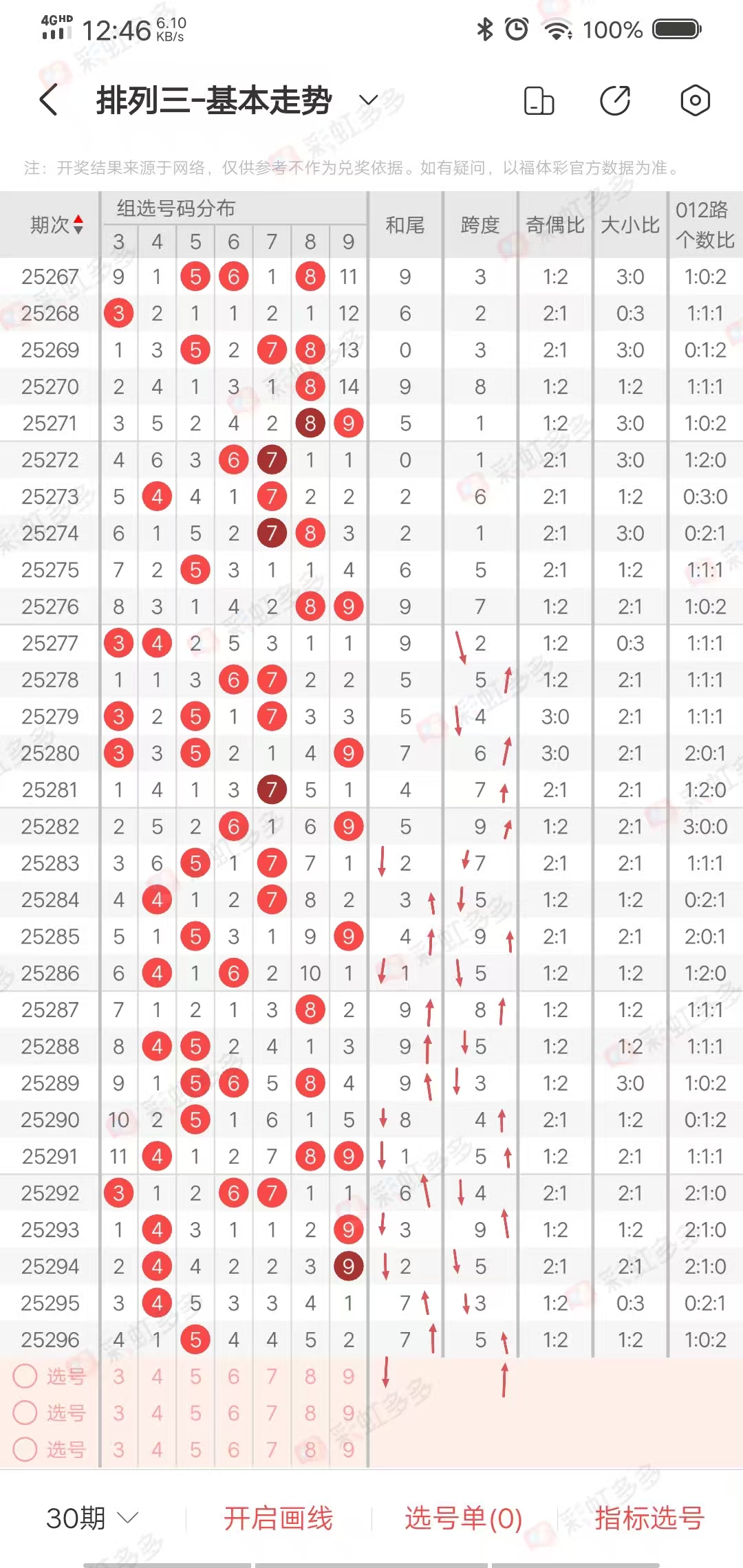Select the second 选号 radio row

(25, 1413)
